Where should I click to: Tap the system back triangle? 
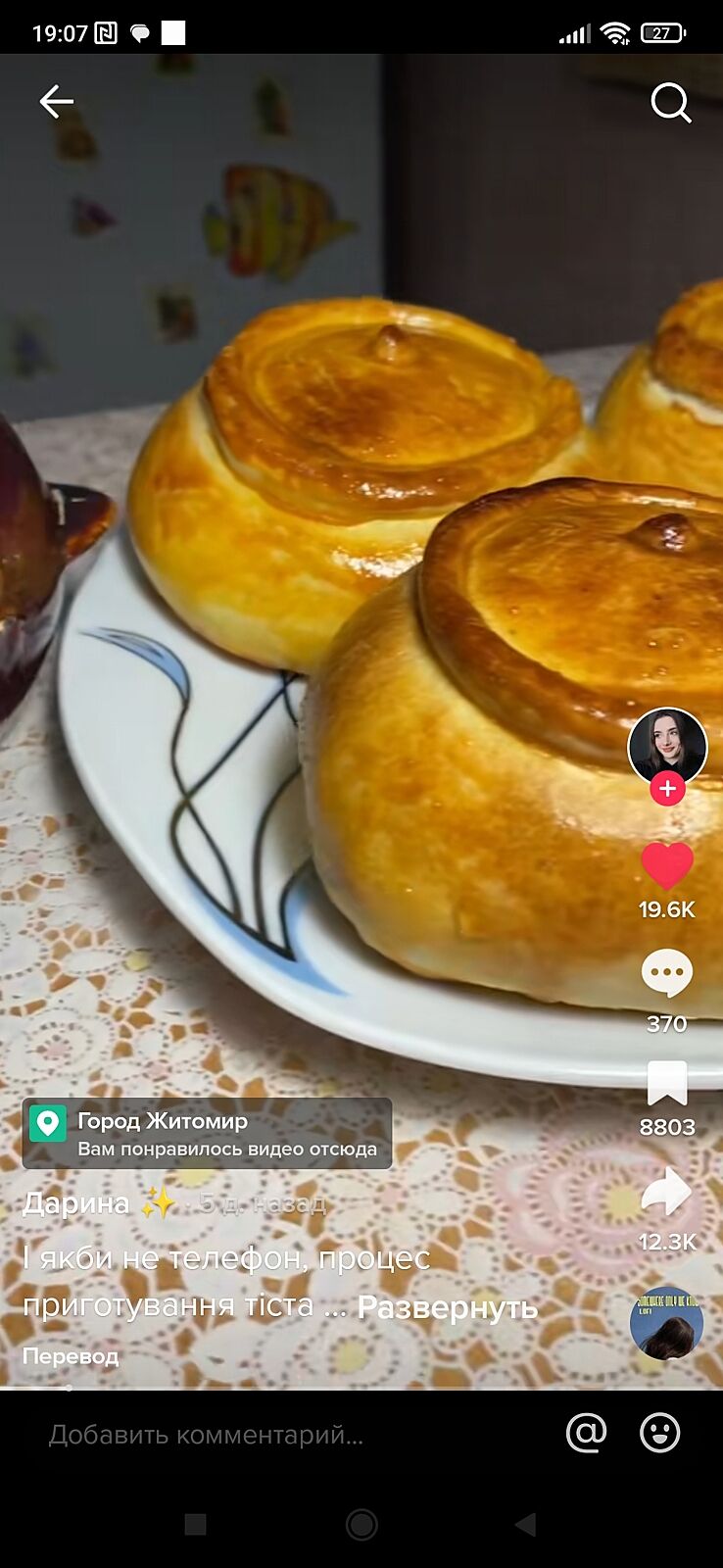(526, 1524)
